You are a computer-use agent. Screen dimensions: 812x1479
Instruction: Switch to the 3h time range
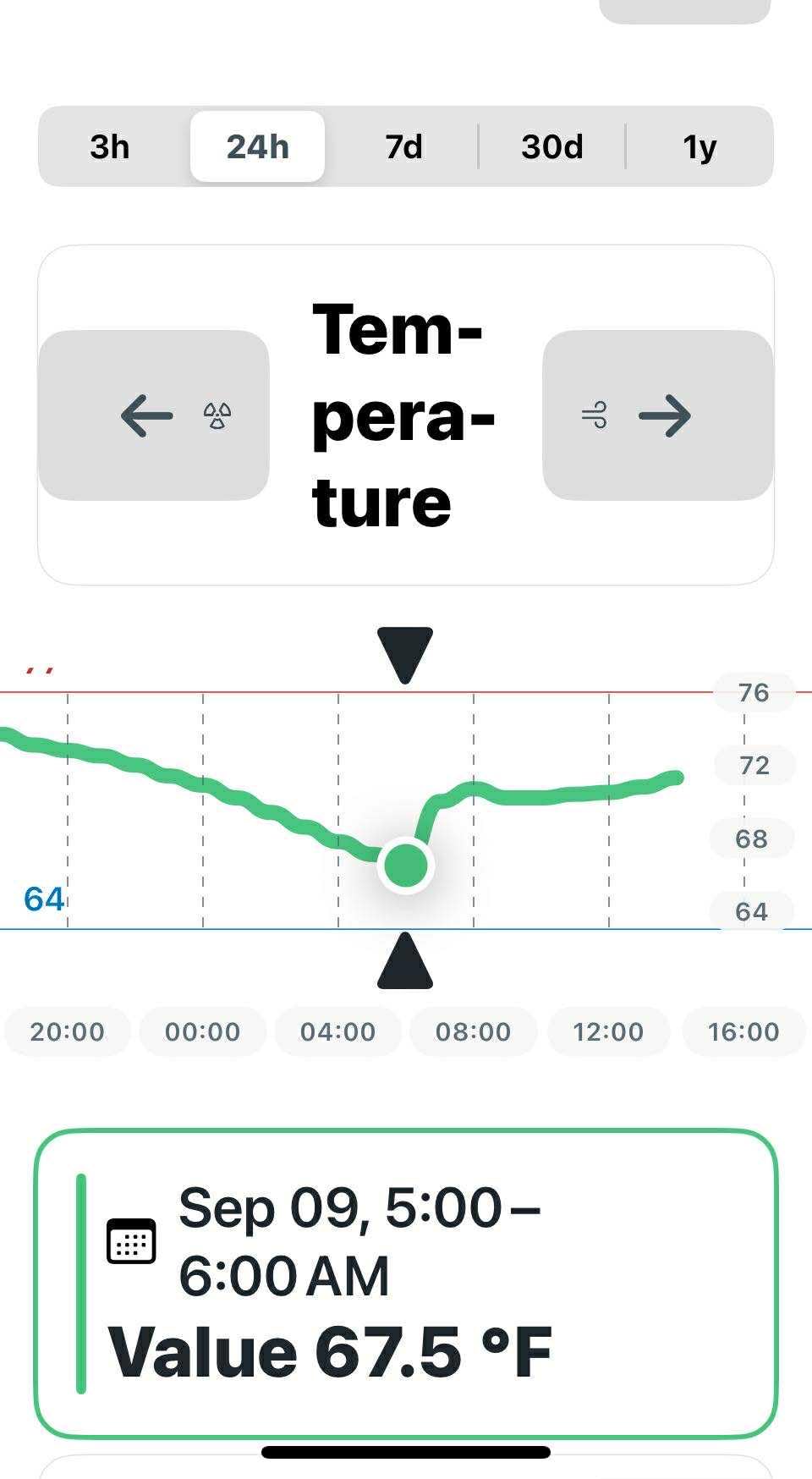click(110, 146)
